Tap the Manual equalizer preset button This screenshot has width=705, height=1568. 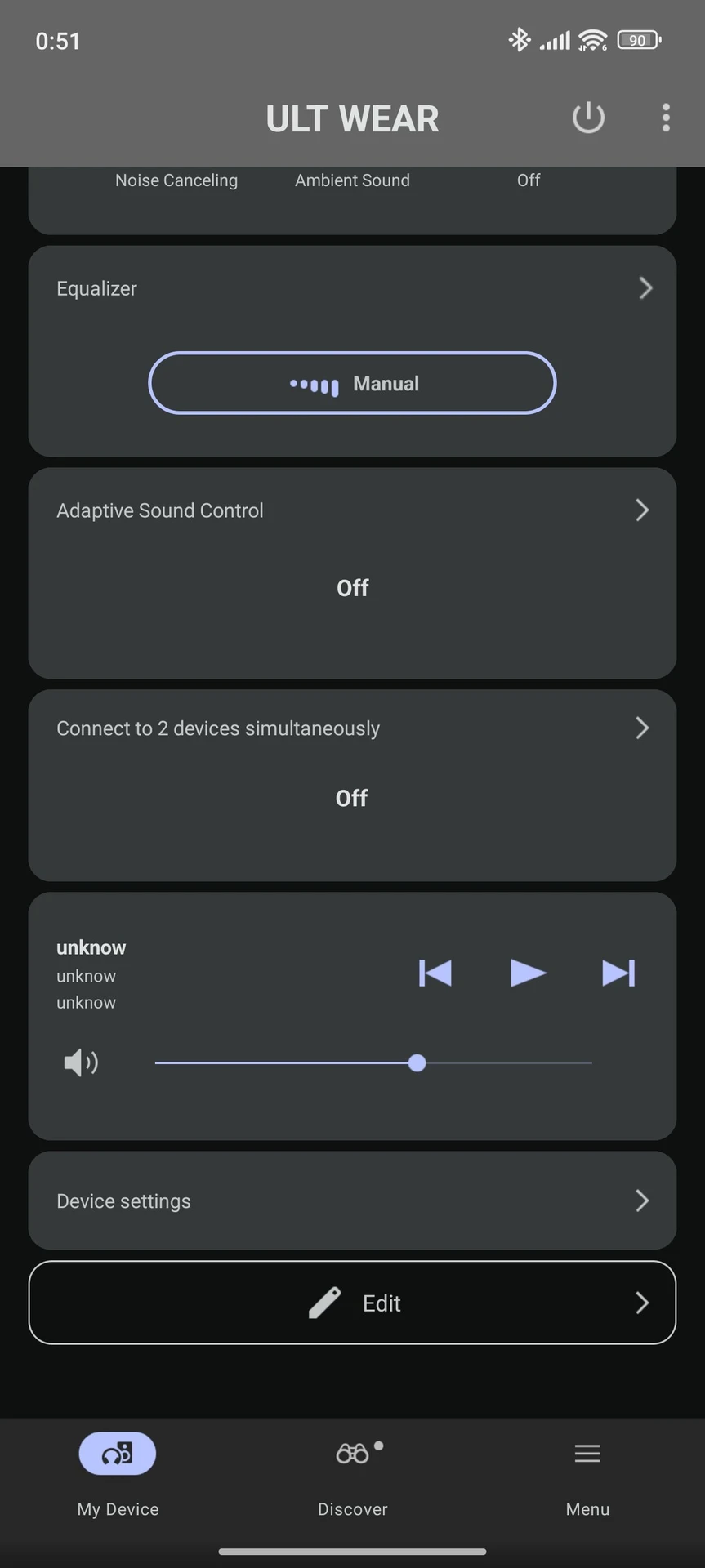[x=352, y=383]
